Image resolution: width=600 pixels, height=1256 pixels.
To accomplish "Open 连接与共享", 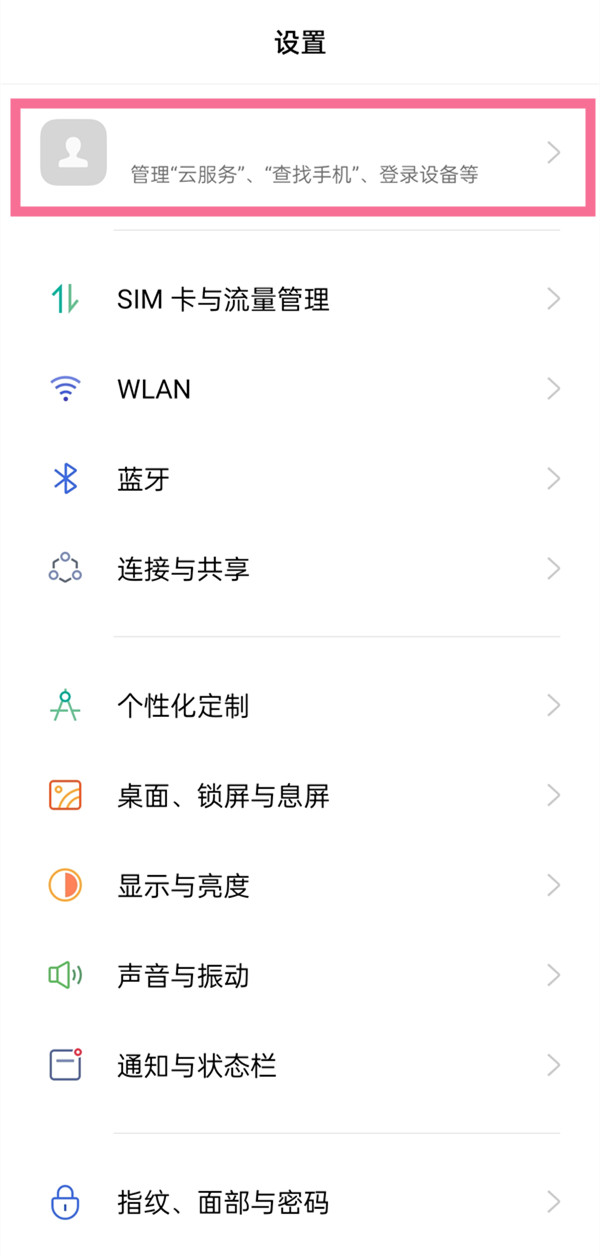I will [x=300, y=569].
